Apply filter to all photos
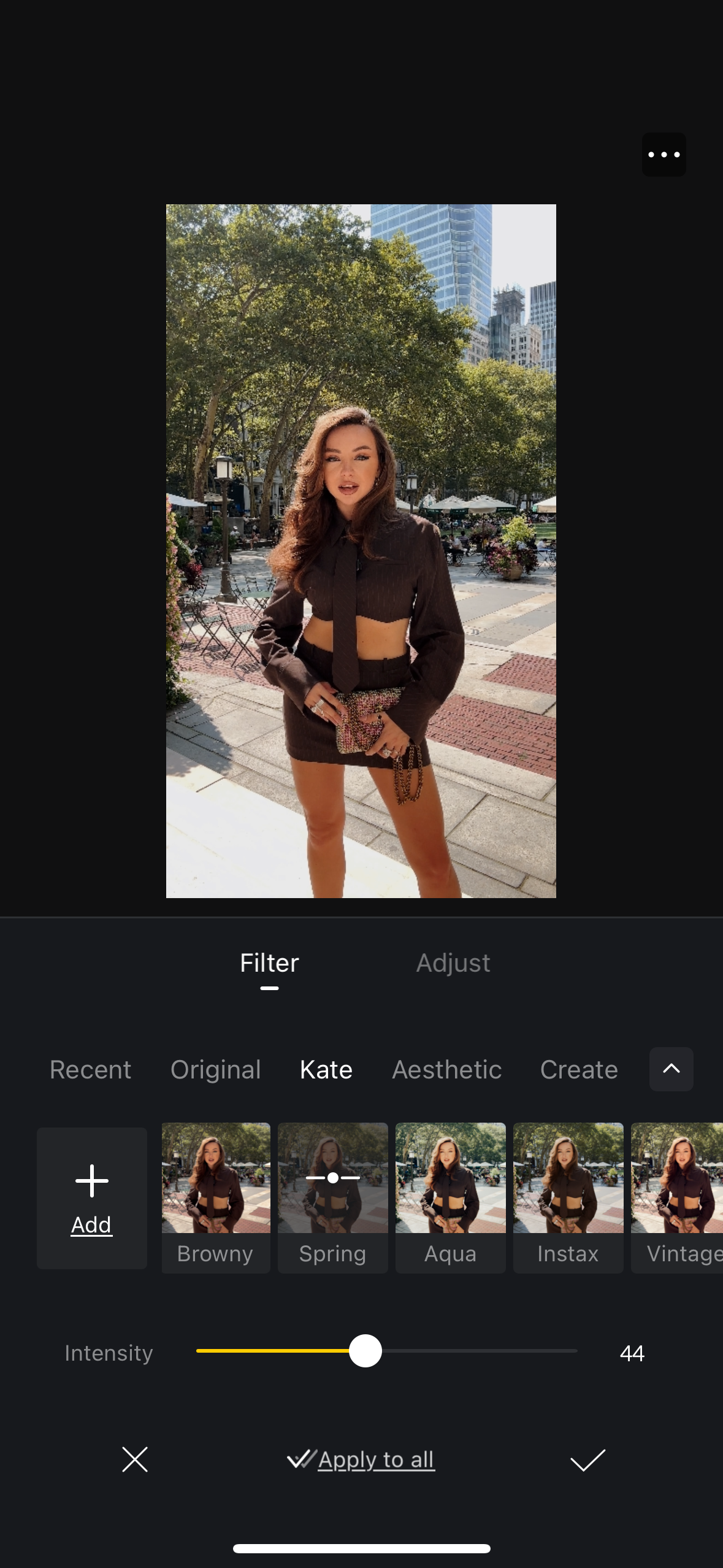The image size is (723, 1568). coord(362,1459)
